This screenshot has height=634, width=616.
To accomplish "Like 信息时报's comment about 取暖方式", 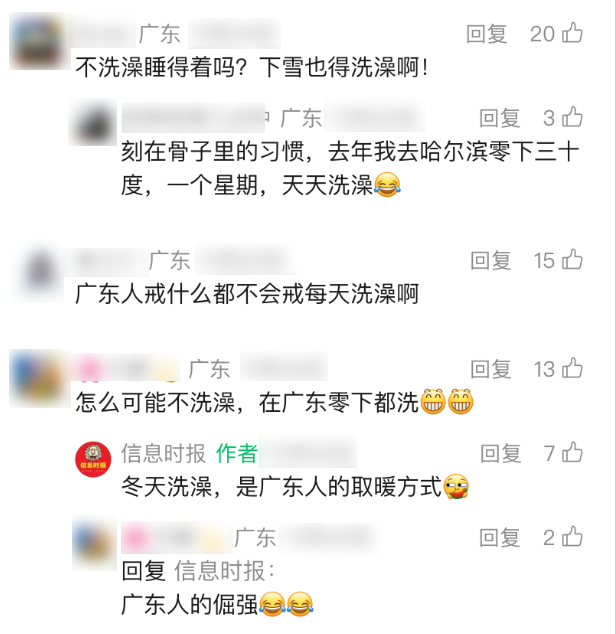I will [x=572, y=453].
